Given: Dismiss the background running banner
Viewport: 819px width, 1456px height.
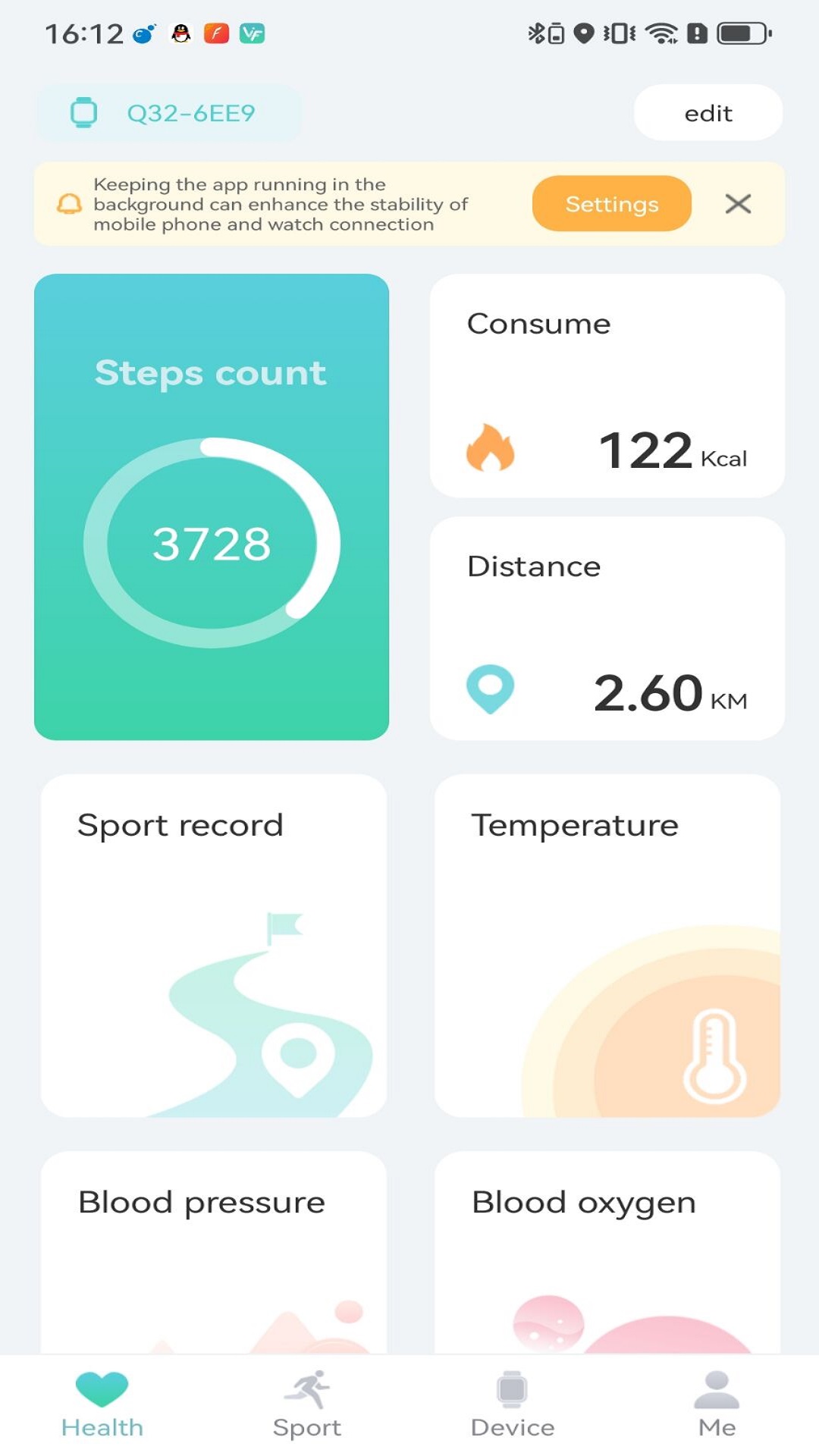Looking at the screenshot, I should [x=738, y=203].
